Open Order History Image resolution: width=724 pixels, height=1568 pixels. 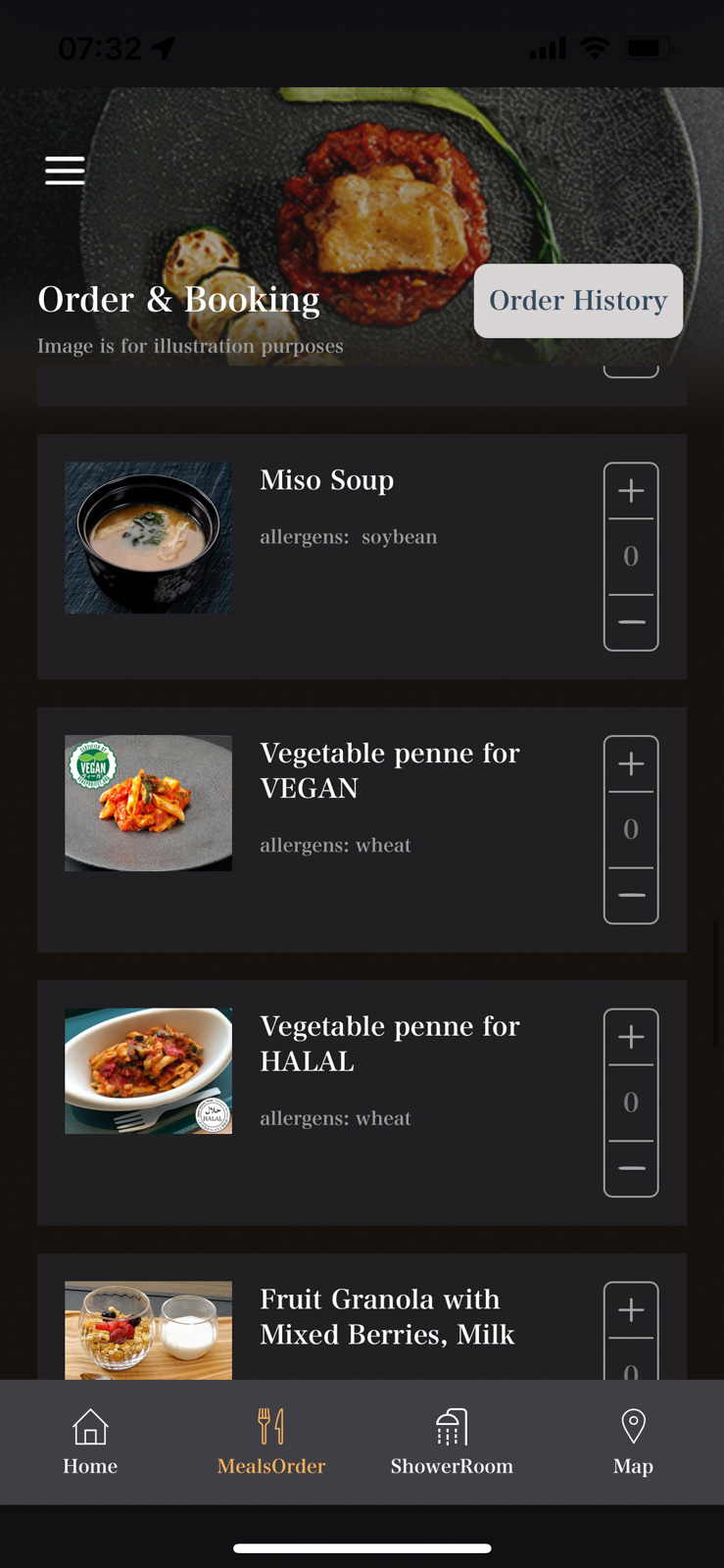(578, 301)
